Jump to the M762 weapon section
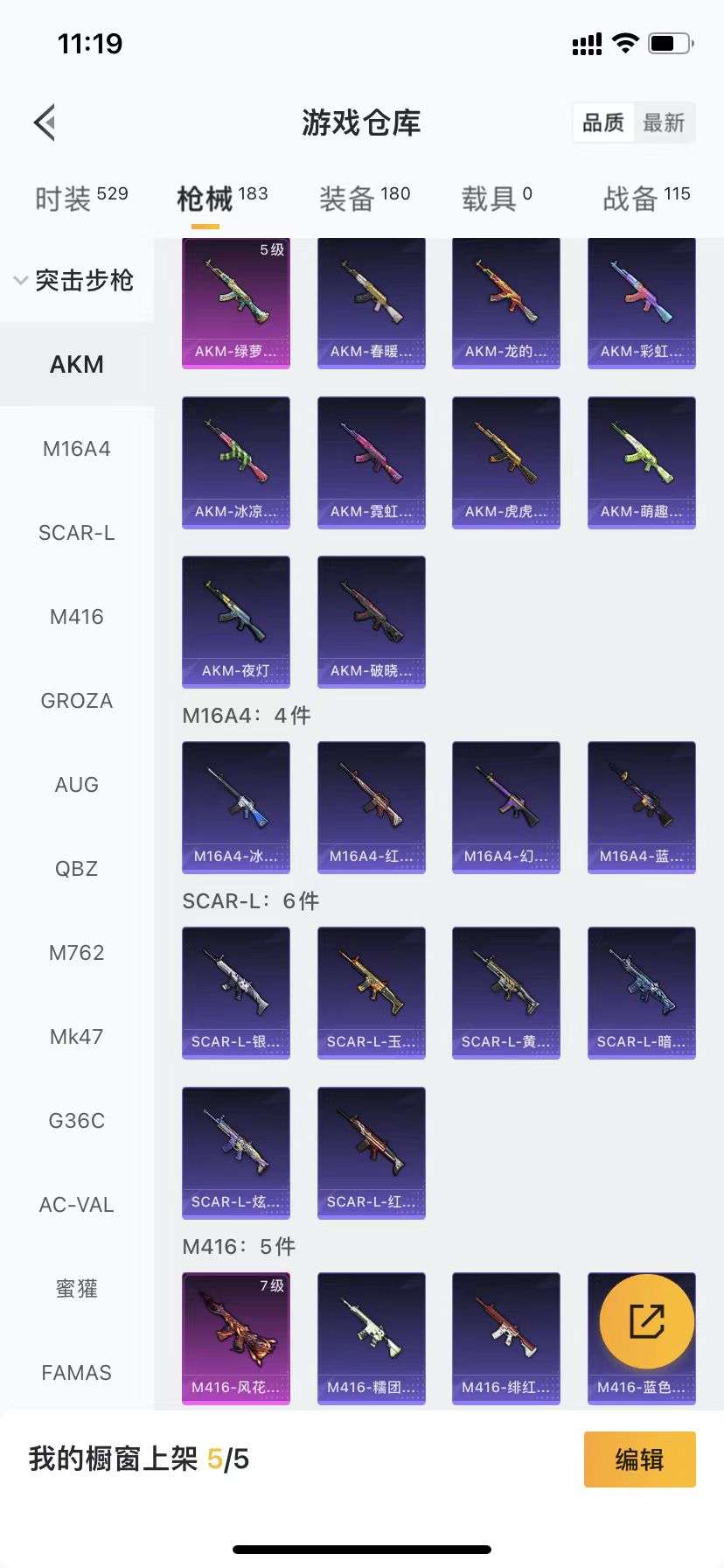This screenshot has height=1568, width=724. 77,953
